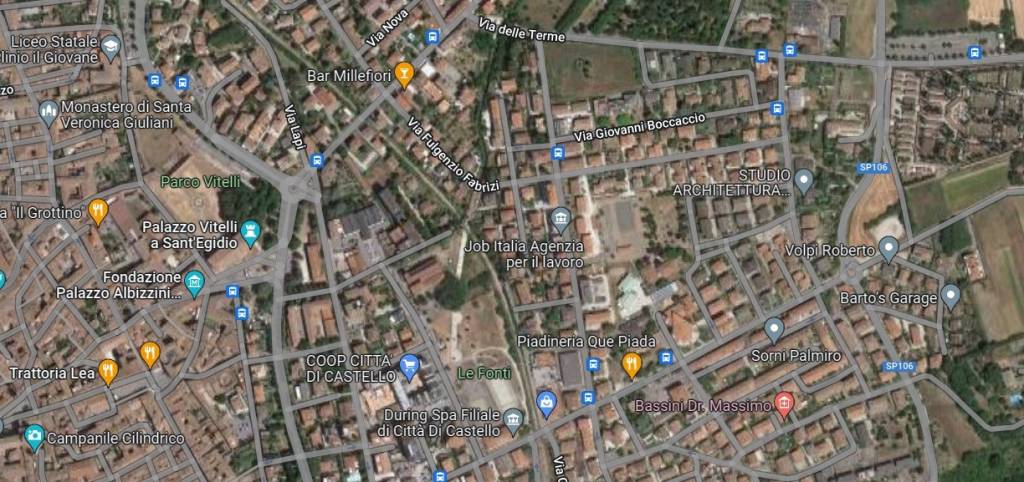Screen dimensions: 1024x482
Task: Open the COOP Città di Castello pin
Action: pyautogui.click(x=409, y=368)
